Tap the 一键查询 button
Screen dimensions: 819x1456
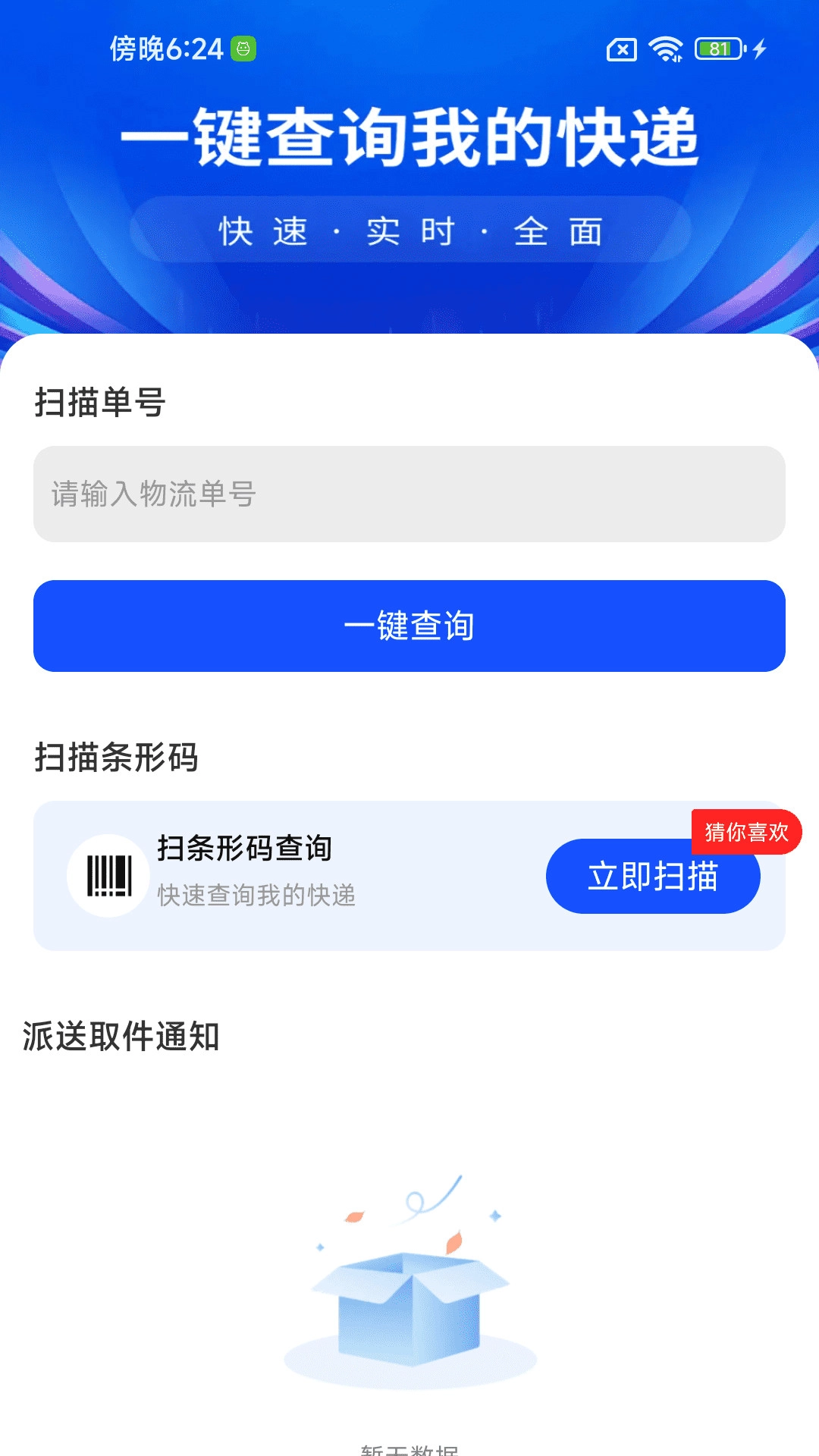(409, 626)
